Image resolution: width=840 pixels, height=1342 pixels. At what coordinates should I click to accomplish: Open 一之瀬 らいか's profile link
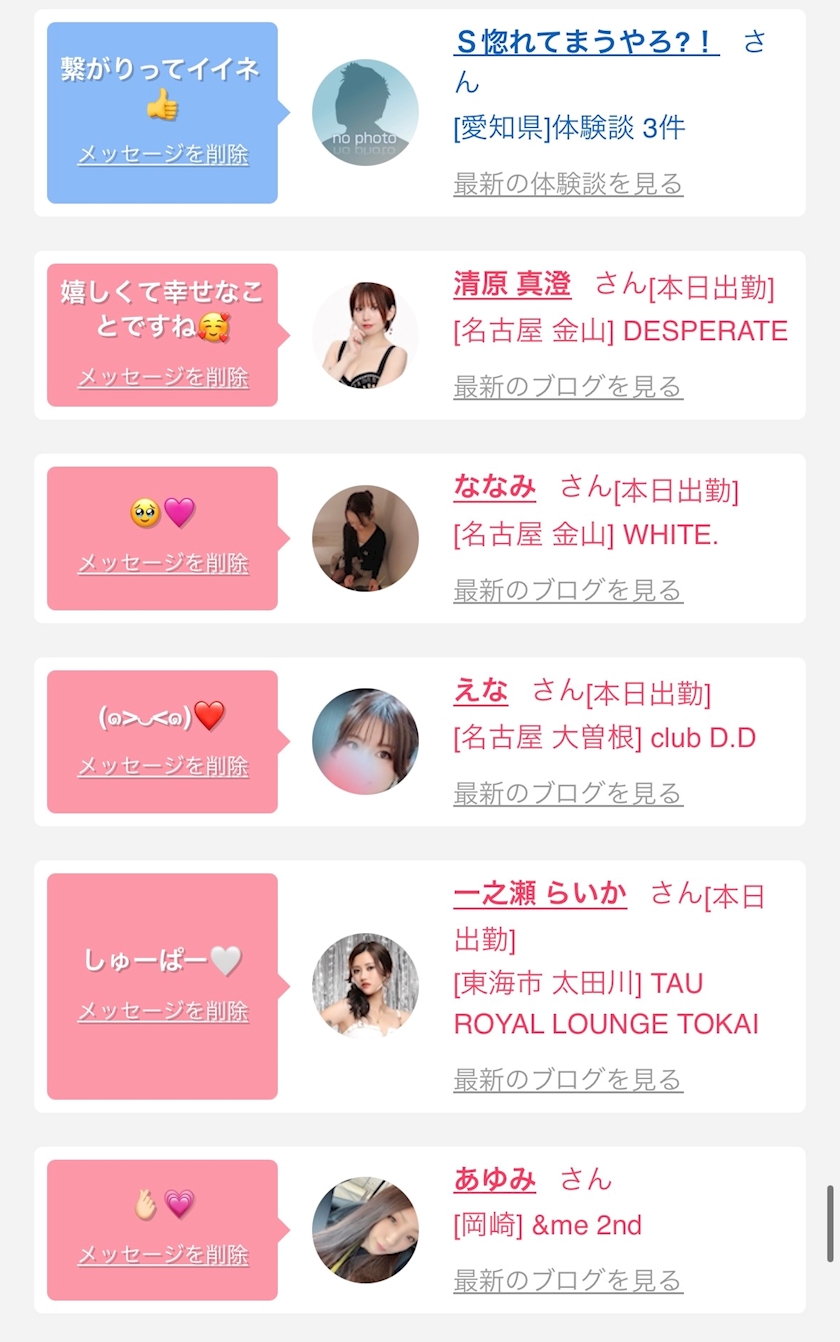point(540,893)
